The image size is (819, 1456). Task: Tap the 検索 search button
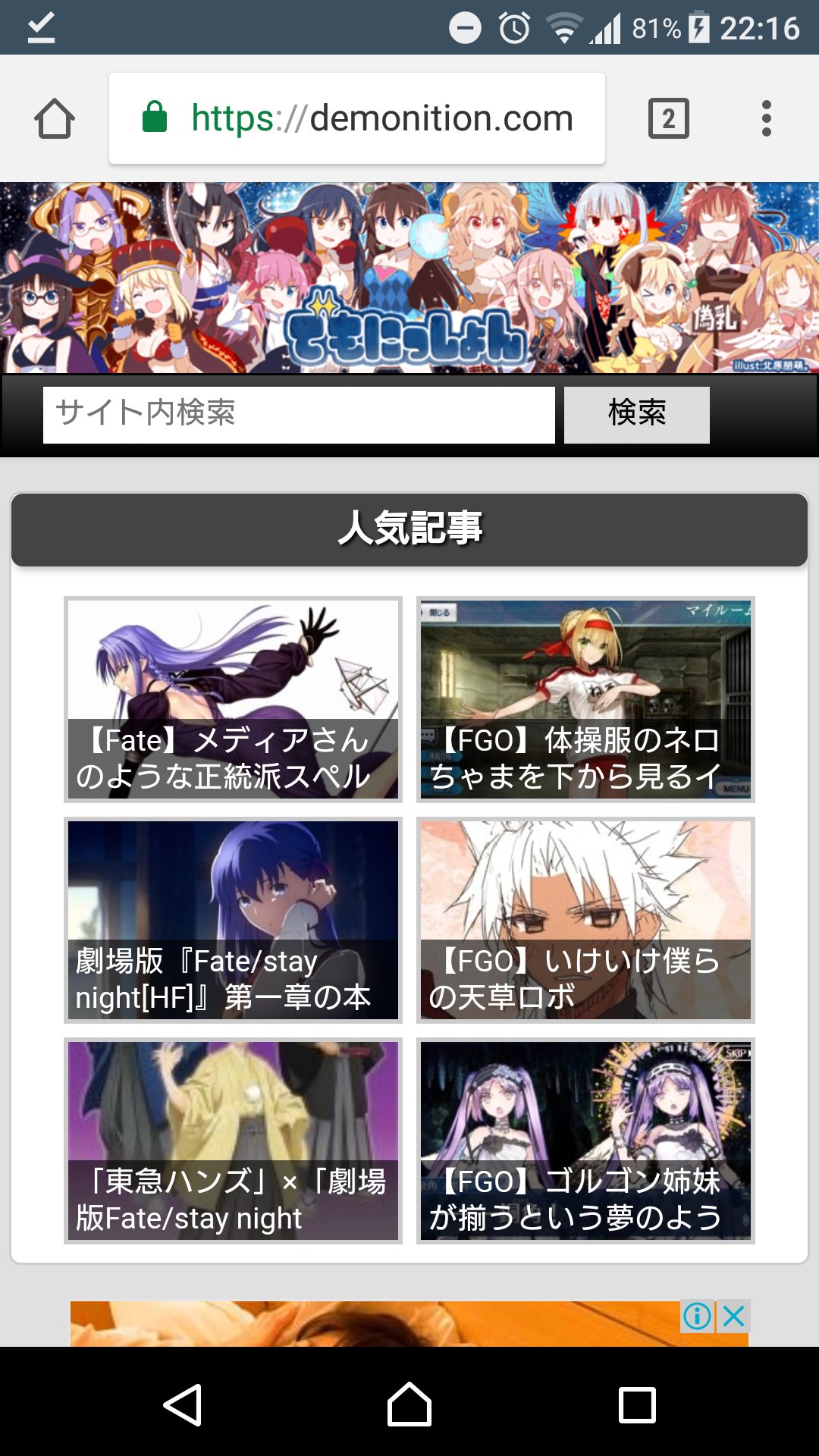(636, 415)
